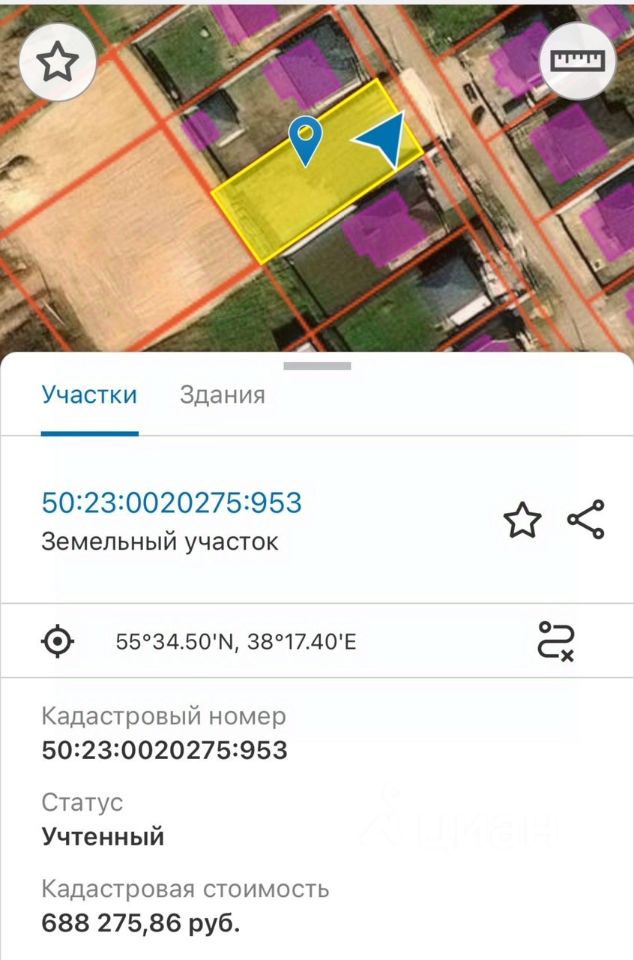
Task: Open cadastral number link 50:23:0020275:953
Action: click(x=171, y=502)
